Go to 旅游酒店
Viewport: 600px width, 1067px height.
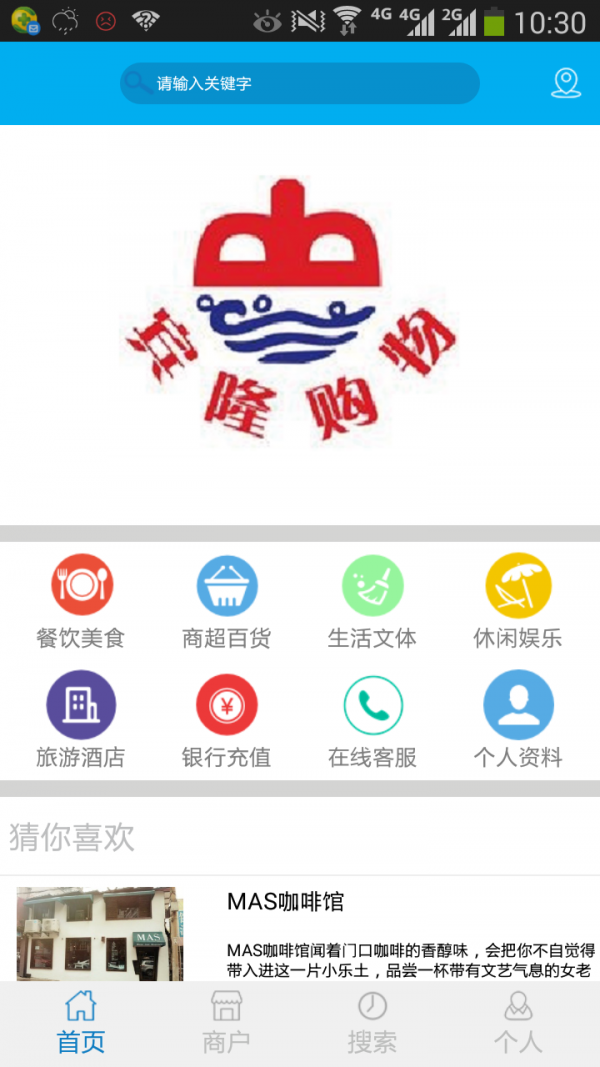coord(81,720)
